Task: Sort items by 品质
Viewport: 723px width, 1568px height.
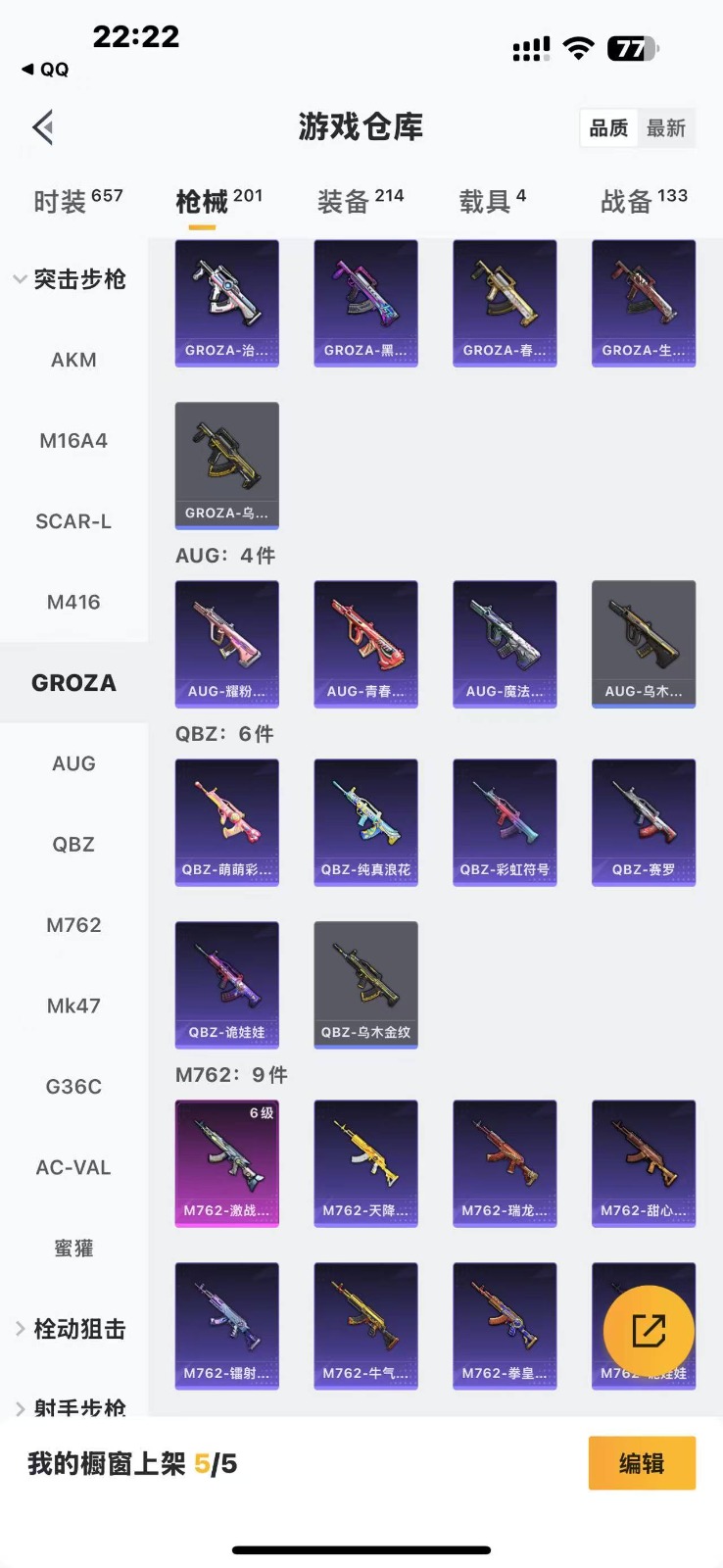Action: pos(608,128)
